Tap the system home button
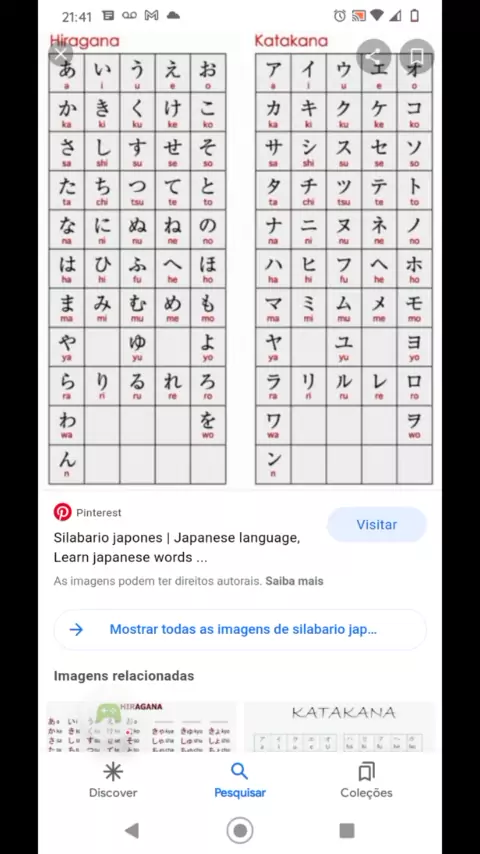Screen dimensions: 480x854 point(240,831)
